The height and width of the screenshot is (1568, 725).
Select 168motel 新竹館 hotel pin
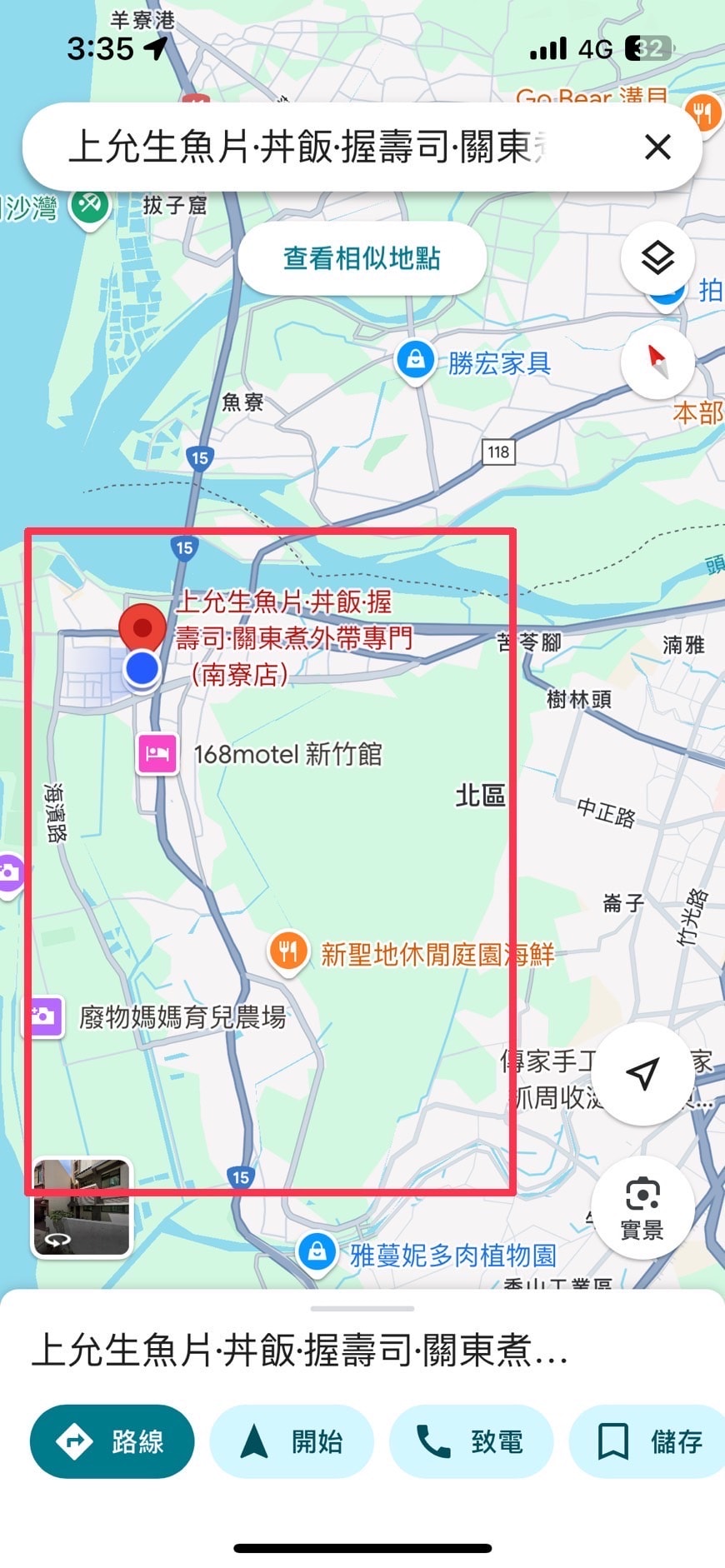(157, 754)
